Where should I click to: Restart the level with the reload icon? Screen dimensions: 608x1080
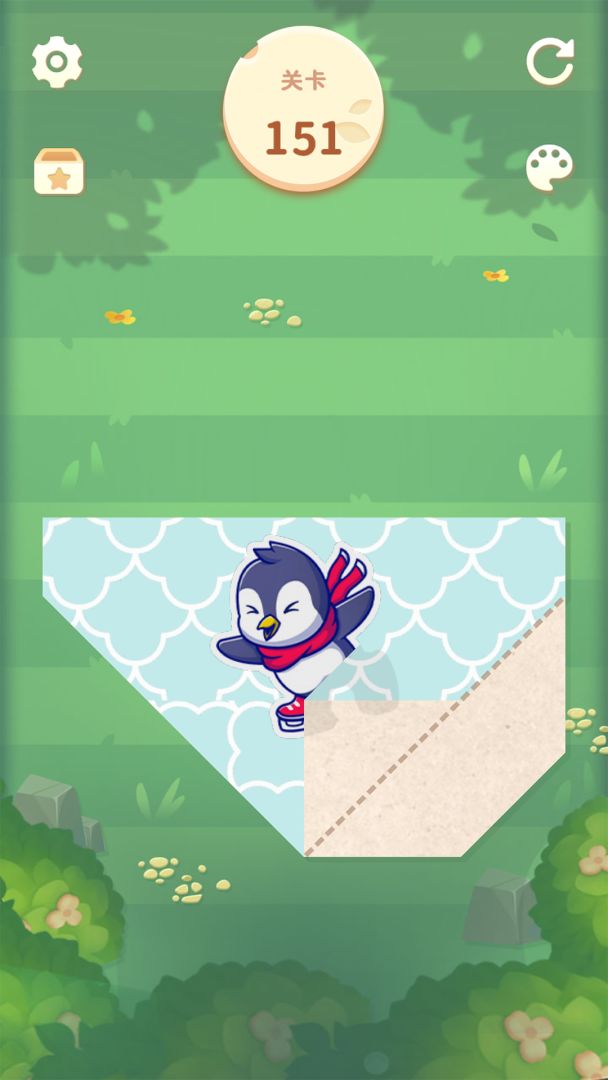550,62
